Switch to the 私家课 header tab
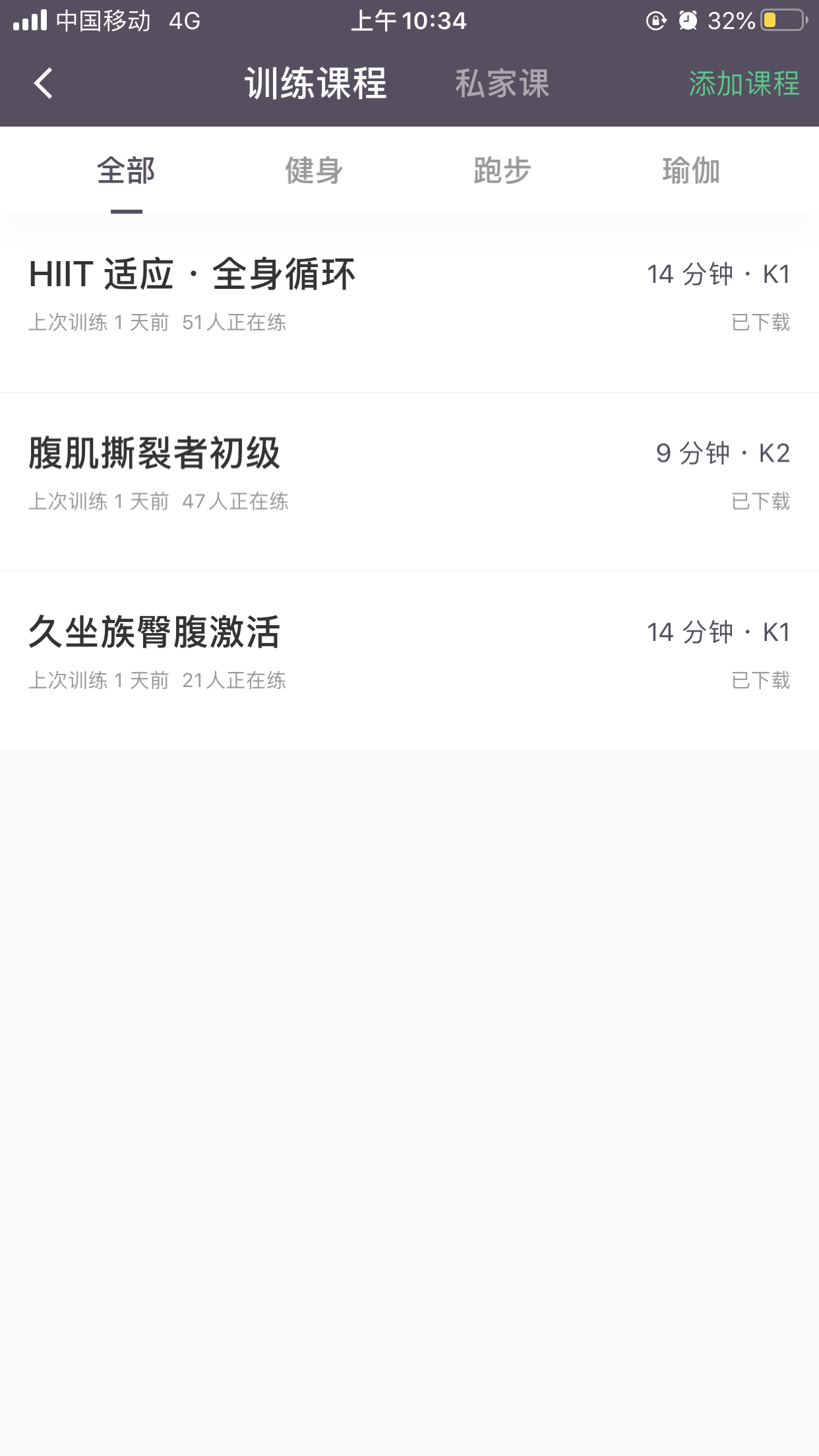This screenshot has width=819, height=1456. click(502, 84)
